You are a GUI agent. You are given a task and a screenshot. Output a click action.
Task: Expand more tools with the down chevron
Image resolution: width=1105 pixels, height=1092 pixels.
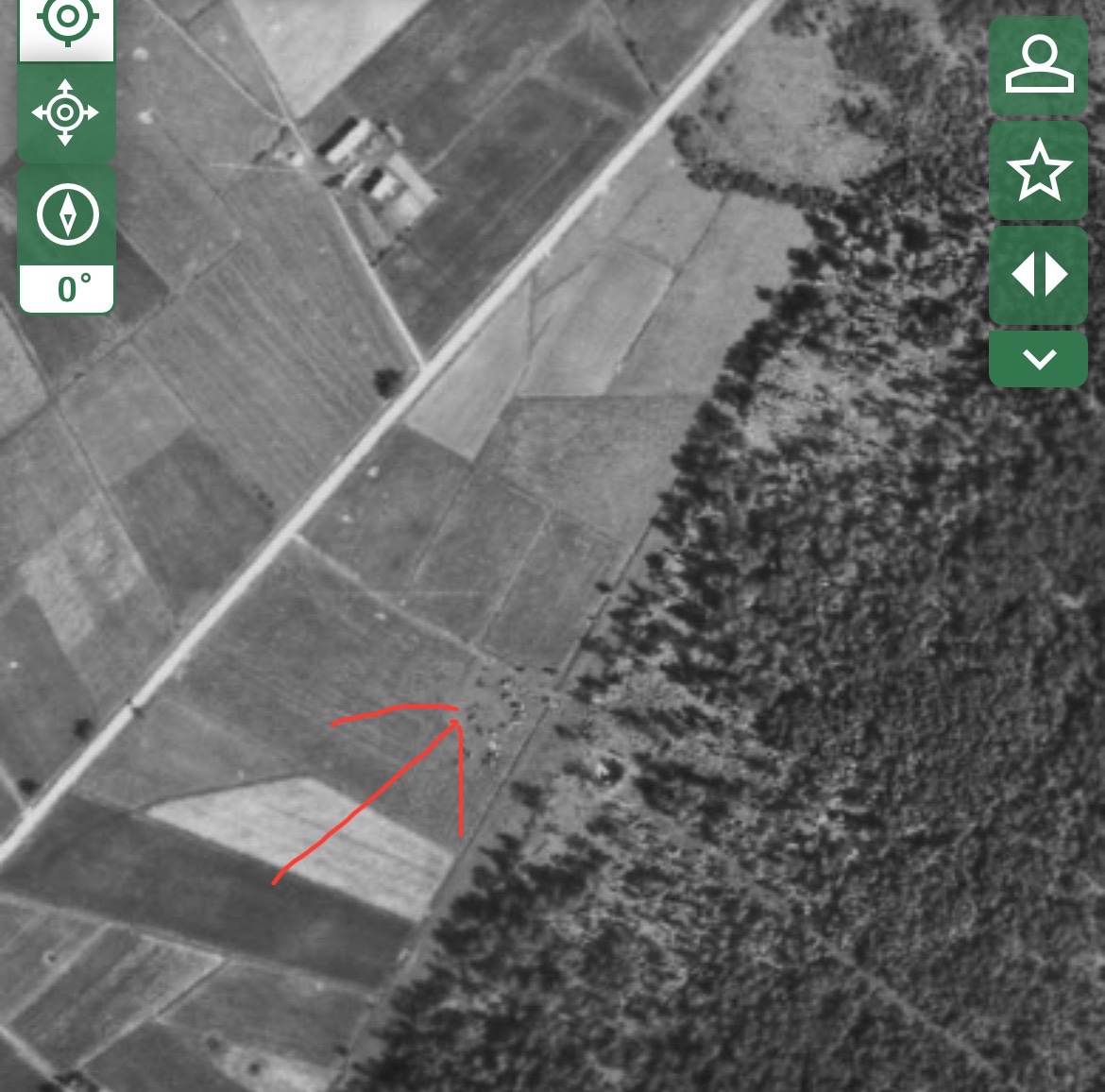click(x=1039, y=359)
